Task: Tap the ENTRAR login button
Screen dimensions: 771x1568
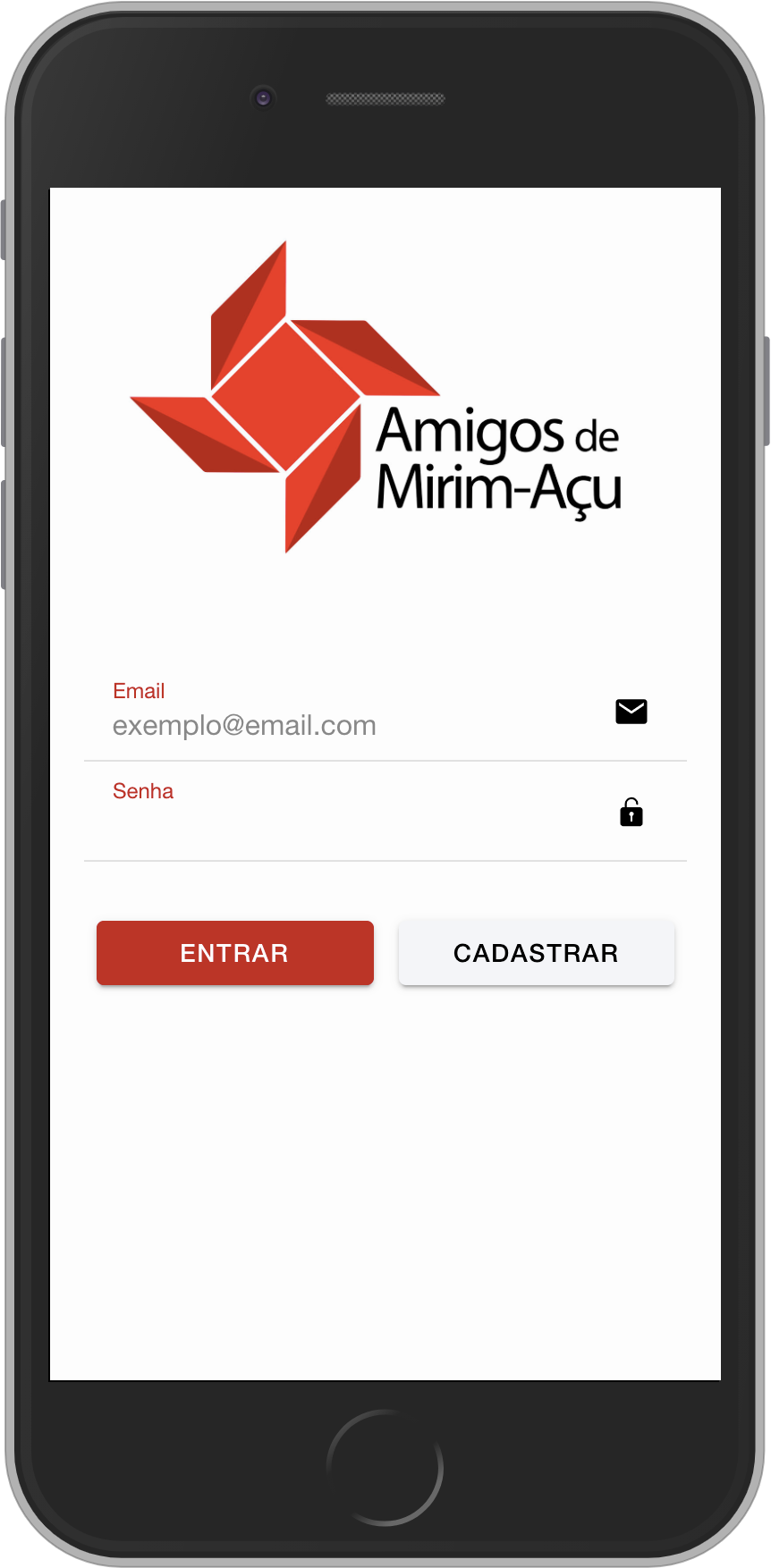Action: tap(234, 953)
